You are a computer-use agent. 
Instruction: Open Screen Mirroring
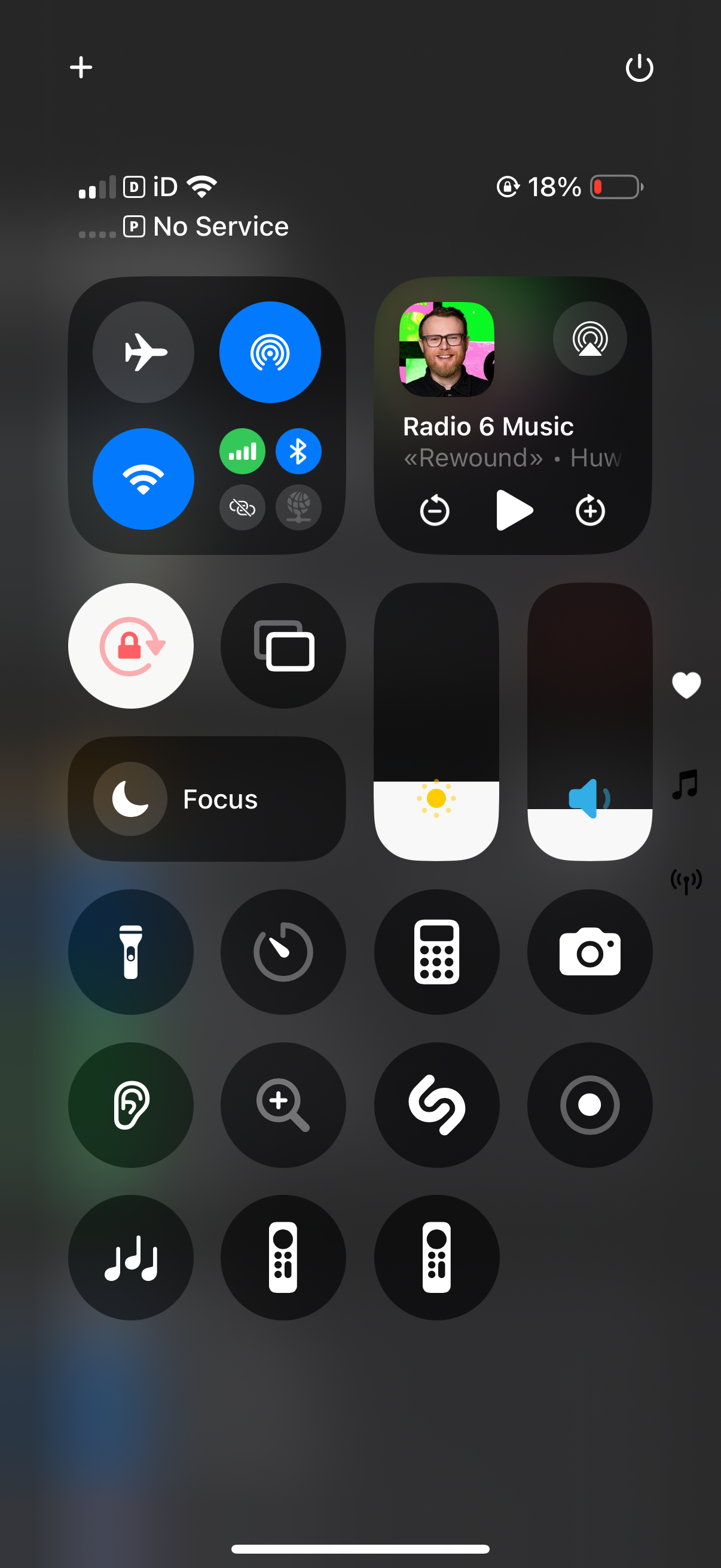coord(283,645)
